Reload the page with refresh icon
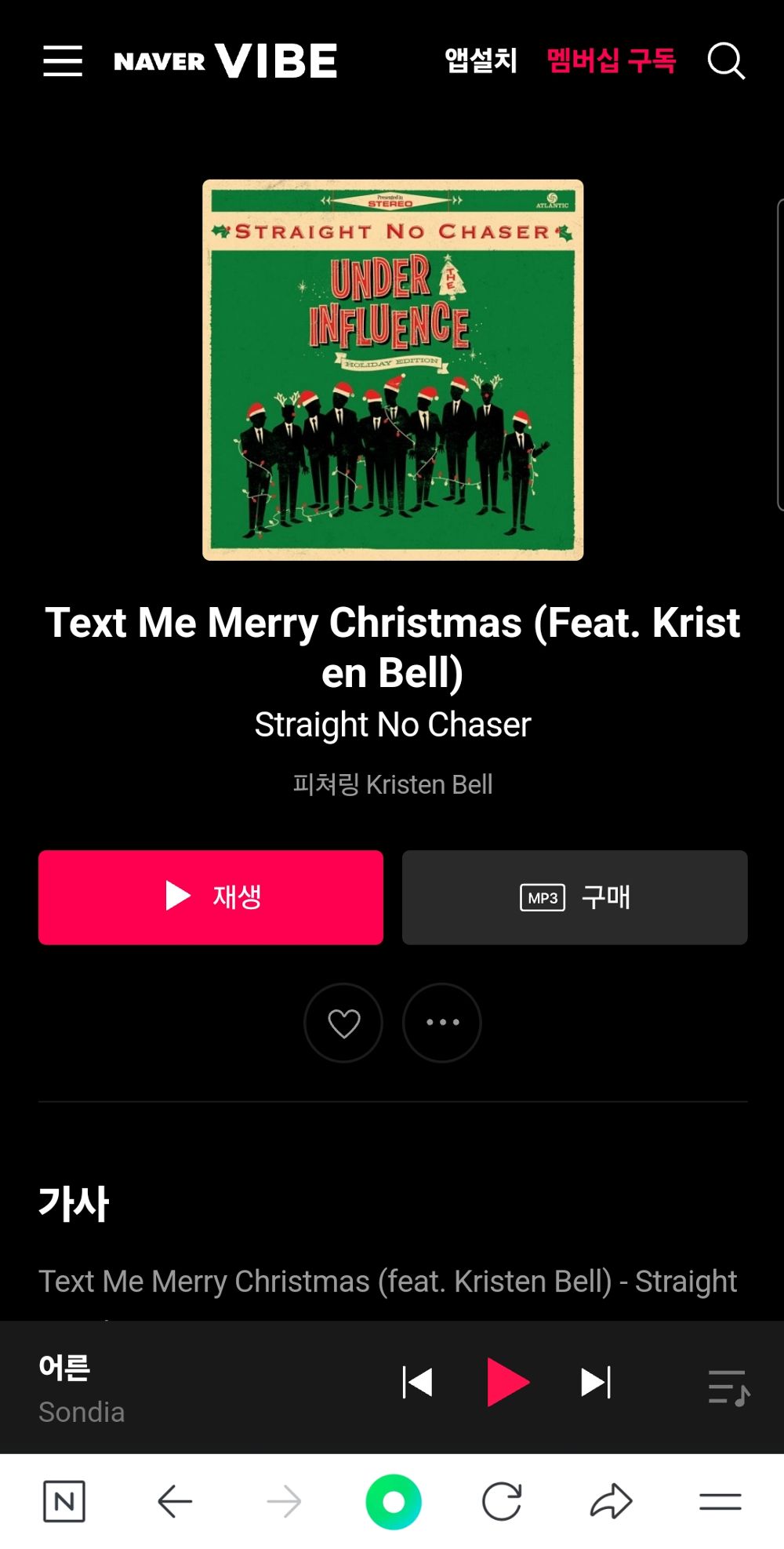The image size is (784, 1549). pos(502,1502)
